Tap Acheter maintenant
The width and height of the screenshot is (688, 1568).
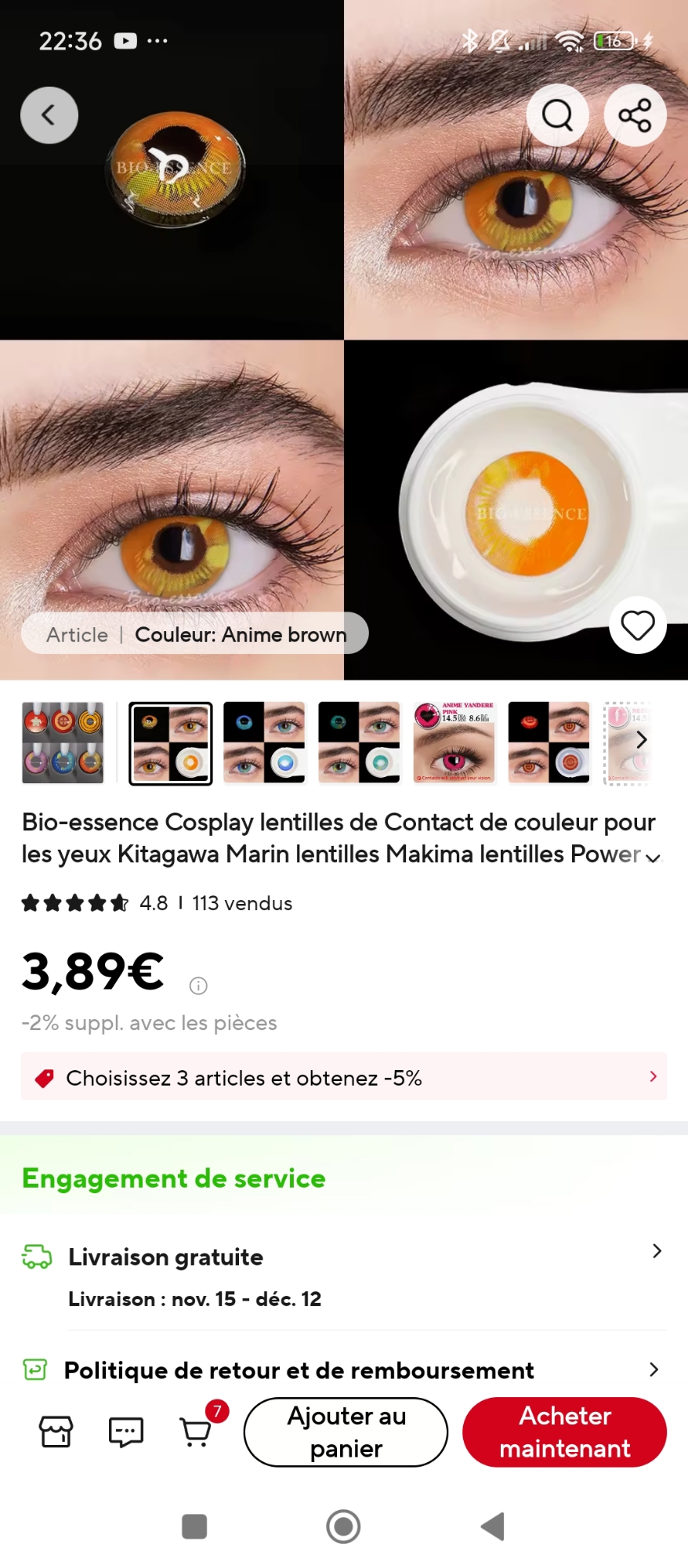click(x=564, y=1432)
